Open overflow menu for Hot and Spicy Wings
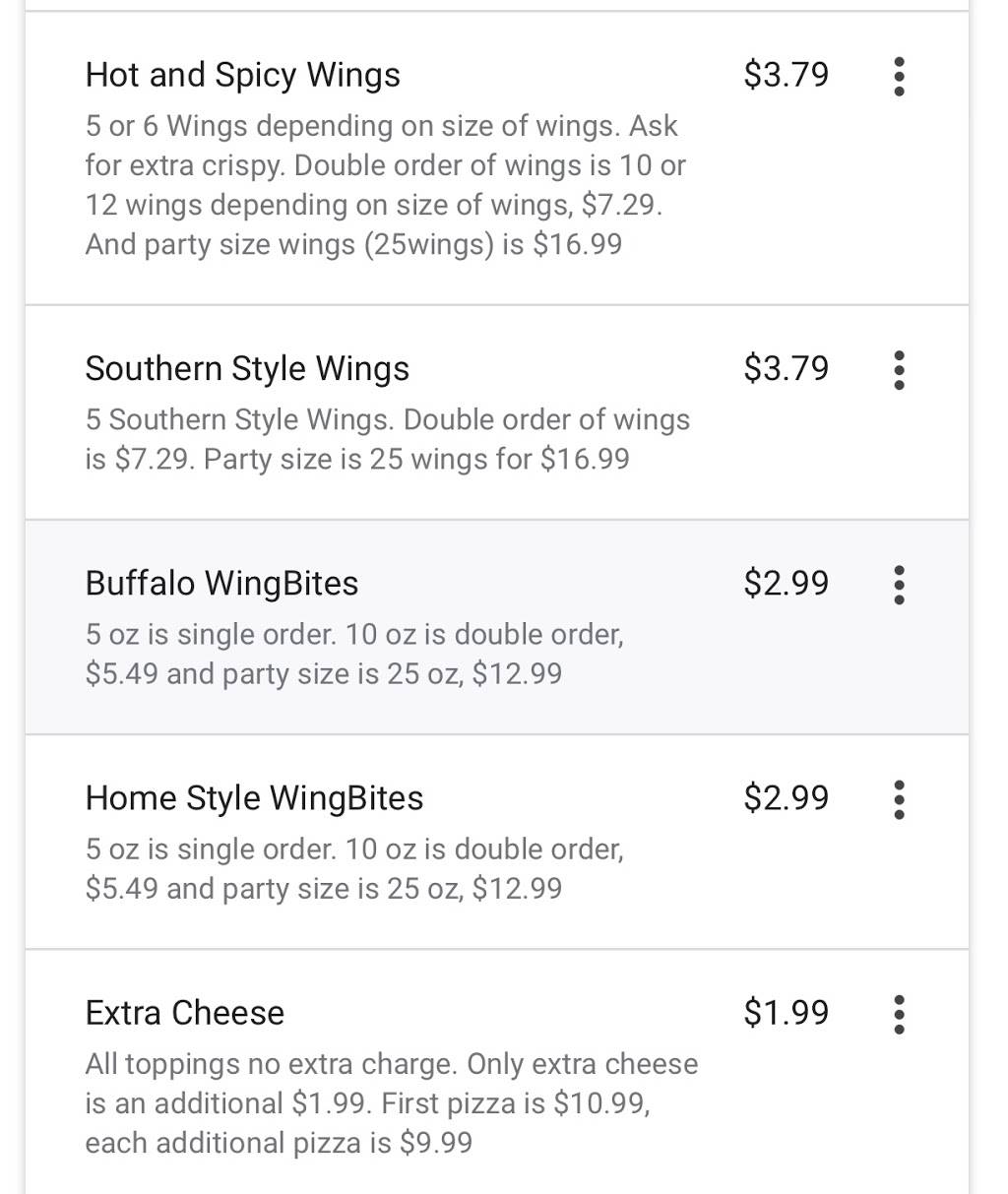This screenshot has height=1194, width=1008. coord(898,76)
